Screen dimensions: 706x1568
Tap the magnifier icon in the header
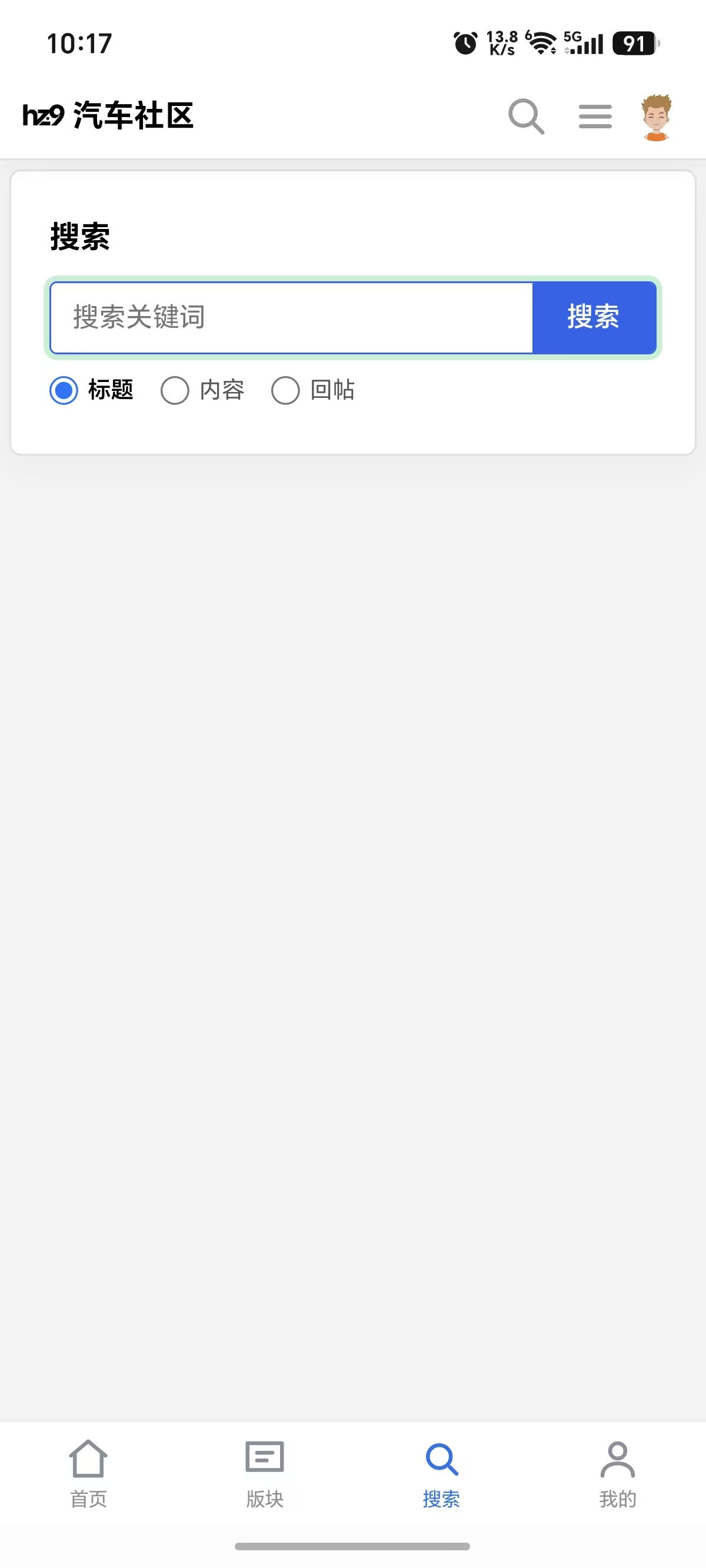[x=527, y=115]
